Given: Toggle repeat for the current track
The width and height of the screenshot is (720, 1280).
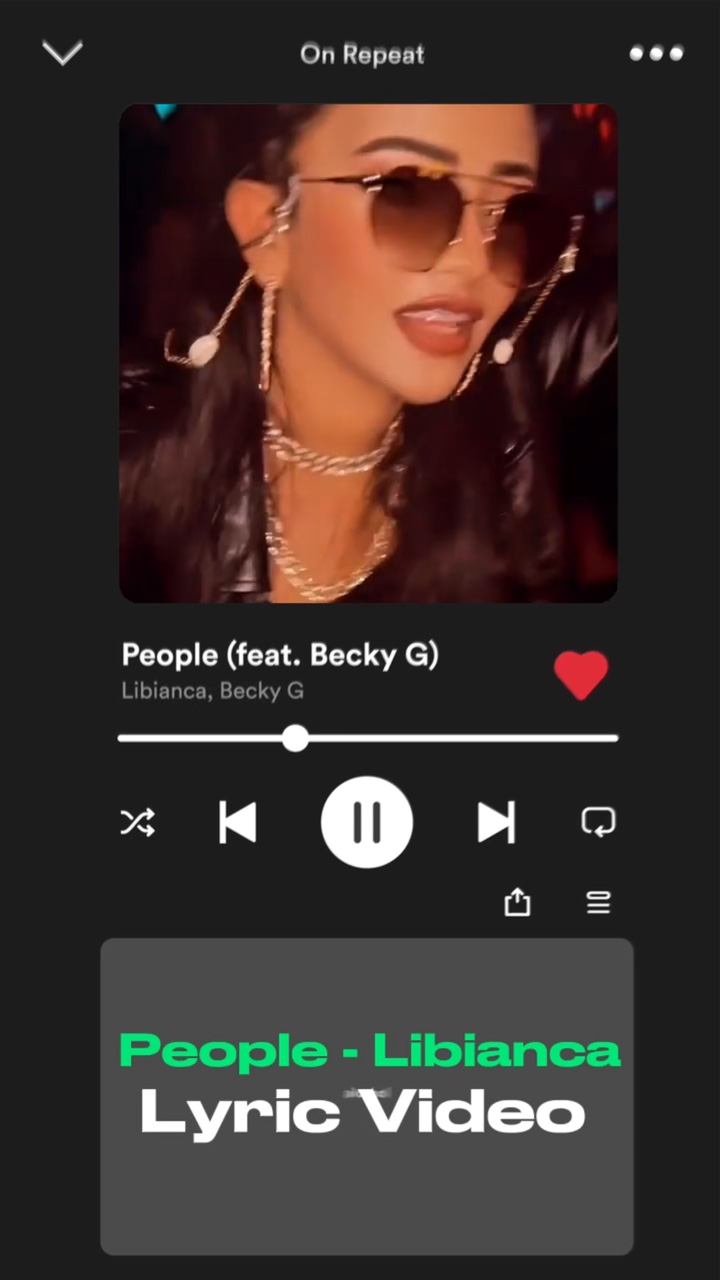Looking at the screenshot, I should pos(597,822).
